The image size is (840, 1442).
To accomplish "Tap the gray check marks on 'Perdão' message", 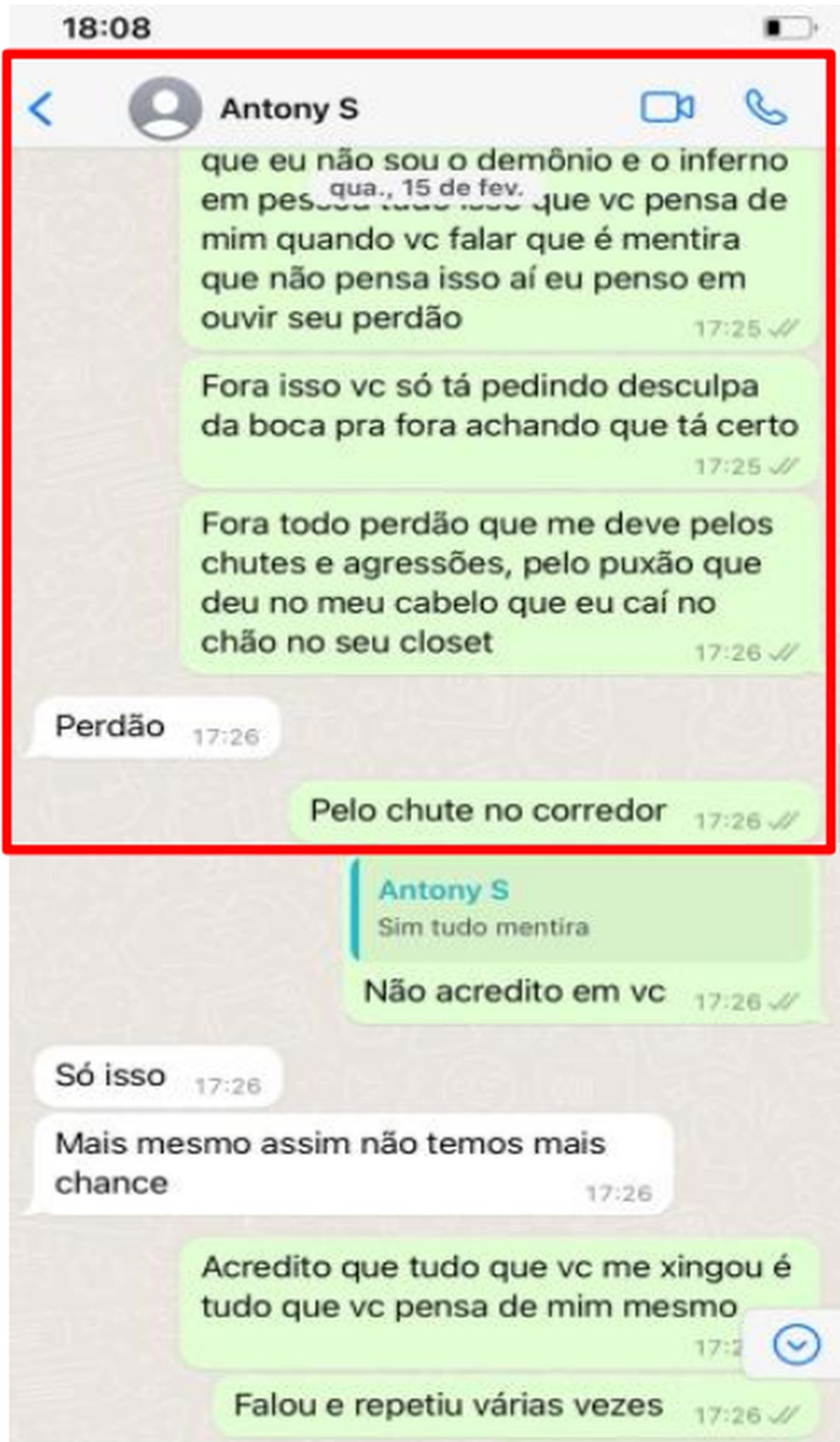I will tap(230, 734).
